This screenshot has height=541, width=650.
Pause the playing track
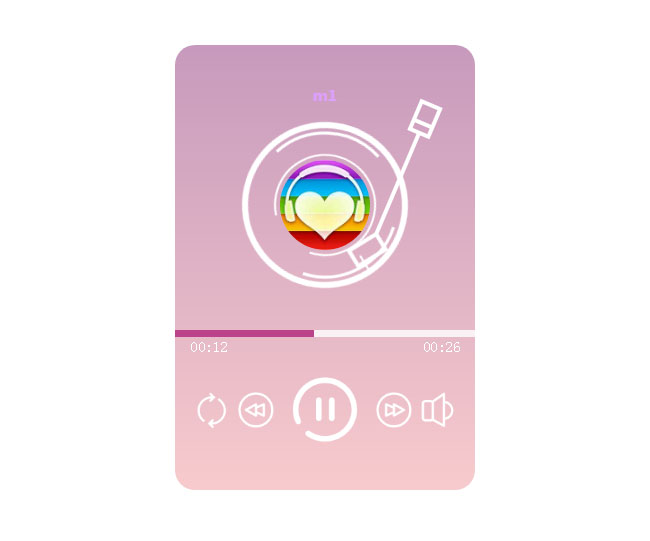(x=325, y=409)
